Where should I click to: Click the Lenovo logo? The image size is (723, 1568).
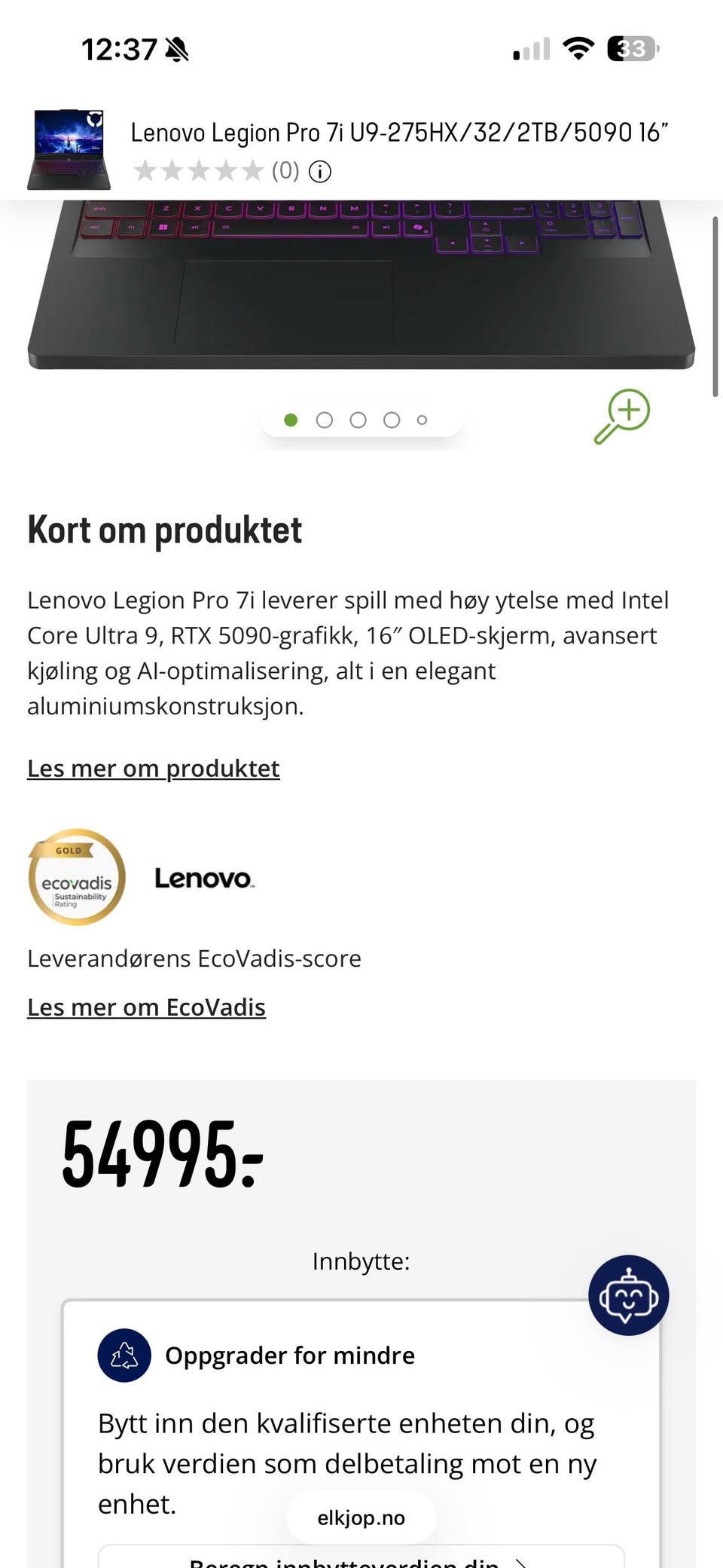(x=203, y=878)
